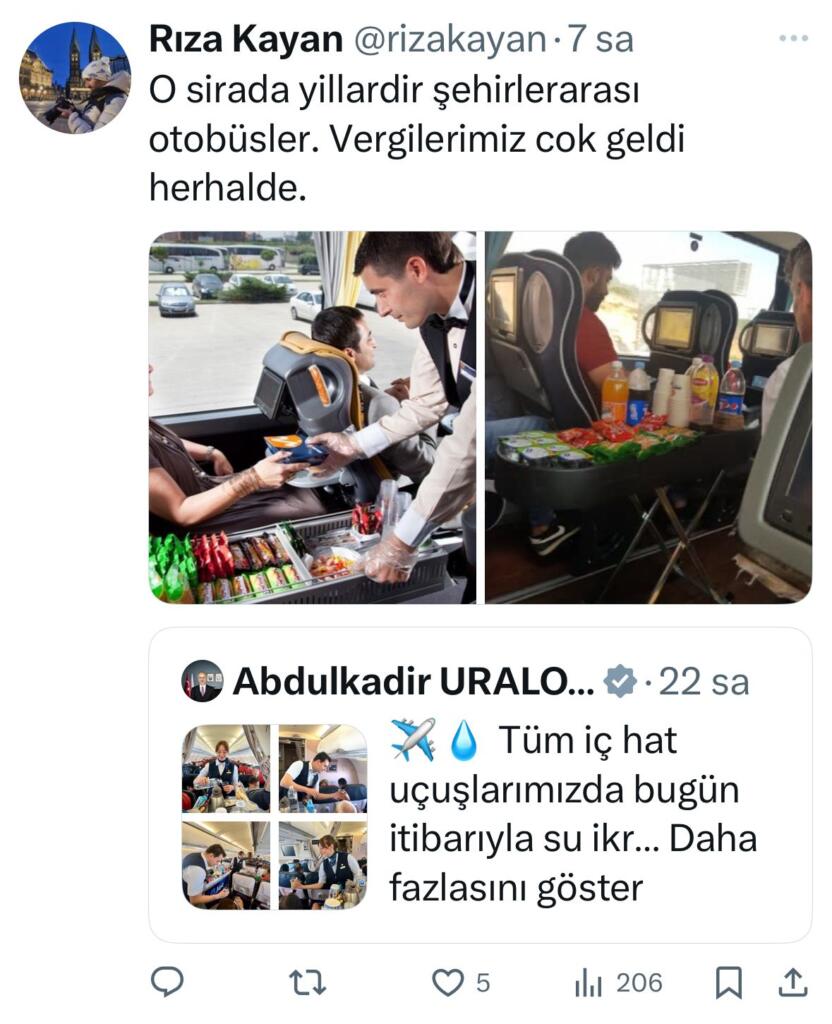Screen dimensions: 832x1024
Task: Open the bus snack cart photo
Action: pos(647,417)
